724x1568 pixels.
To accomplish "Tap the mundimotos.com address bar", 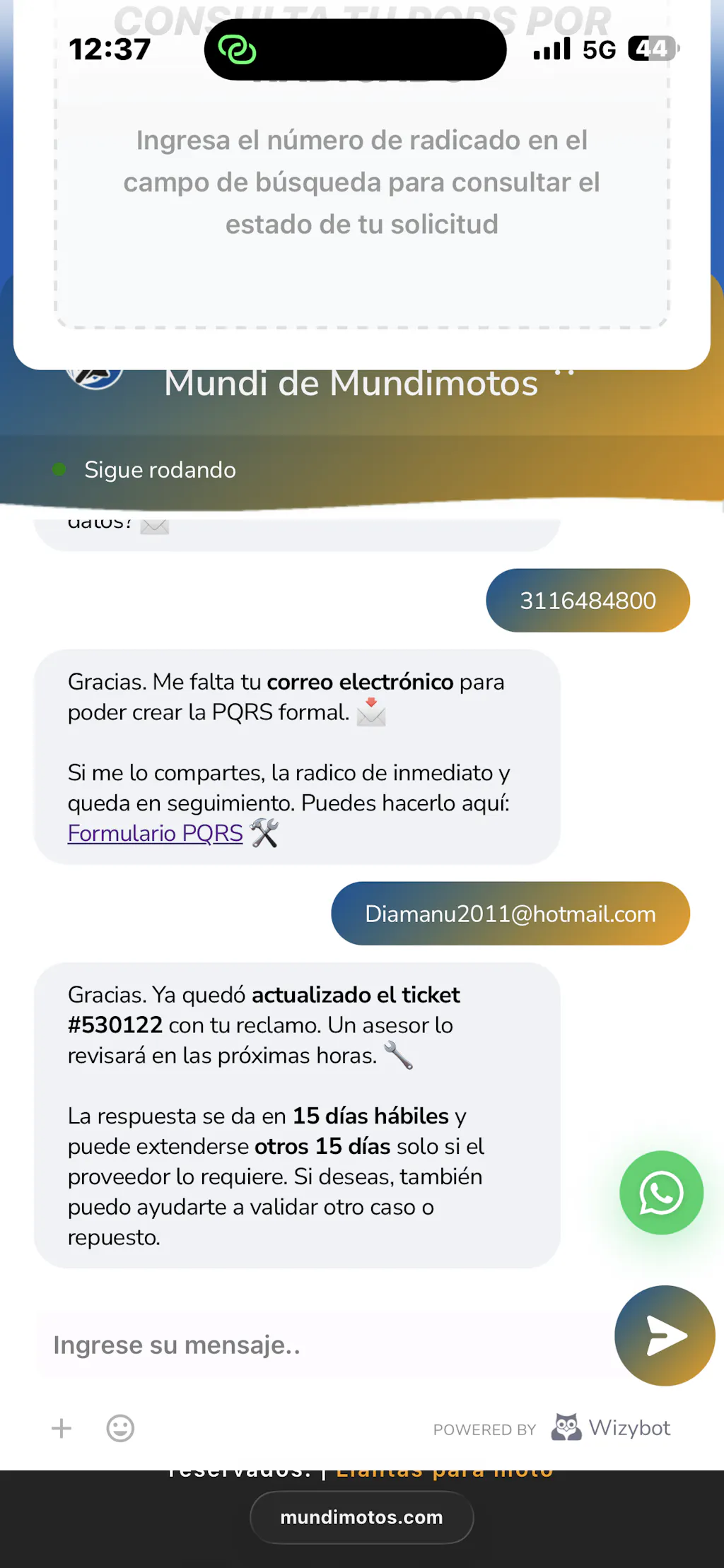I will 361,1517.
